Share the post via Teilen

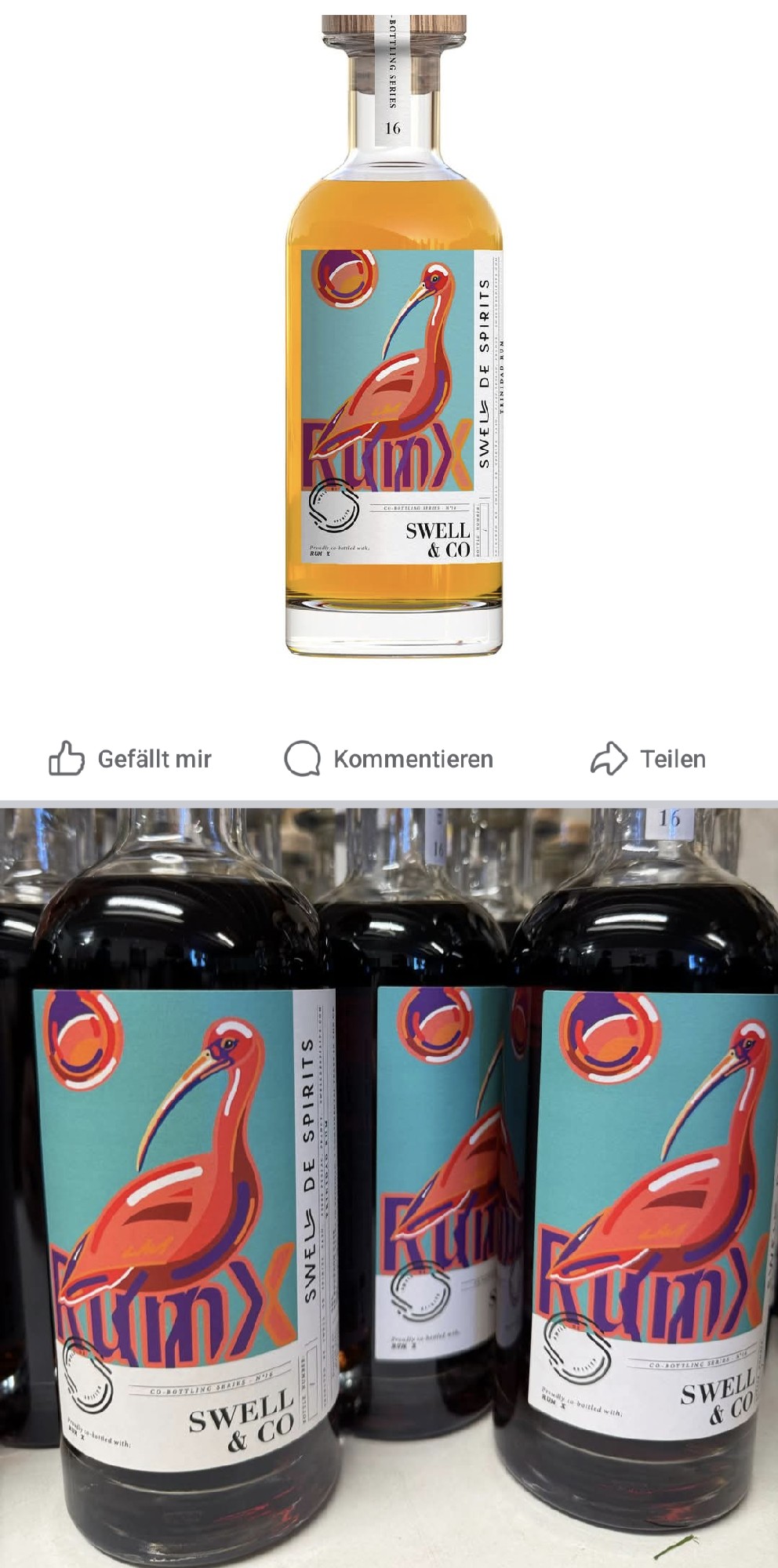pyautogui.click(x=648, y=759)
